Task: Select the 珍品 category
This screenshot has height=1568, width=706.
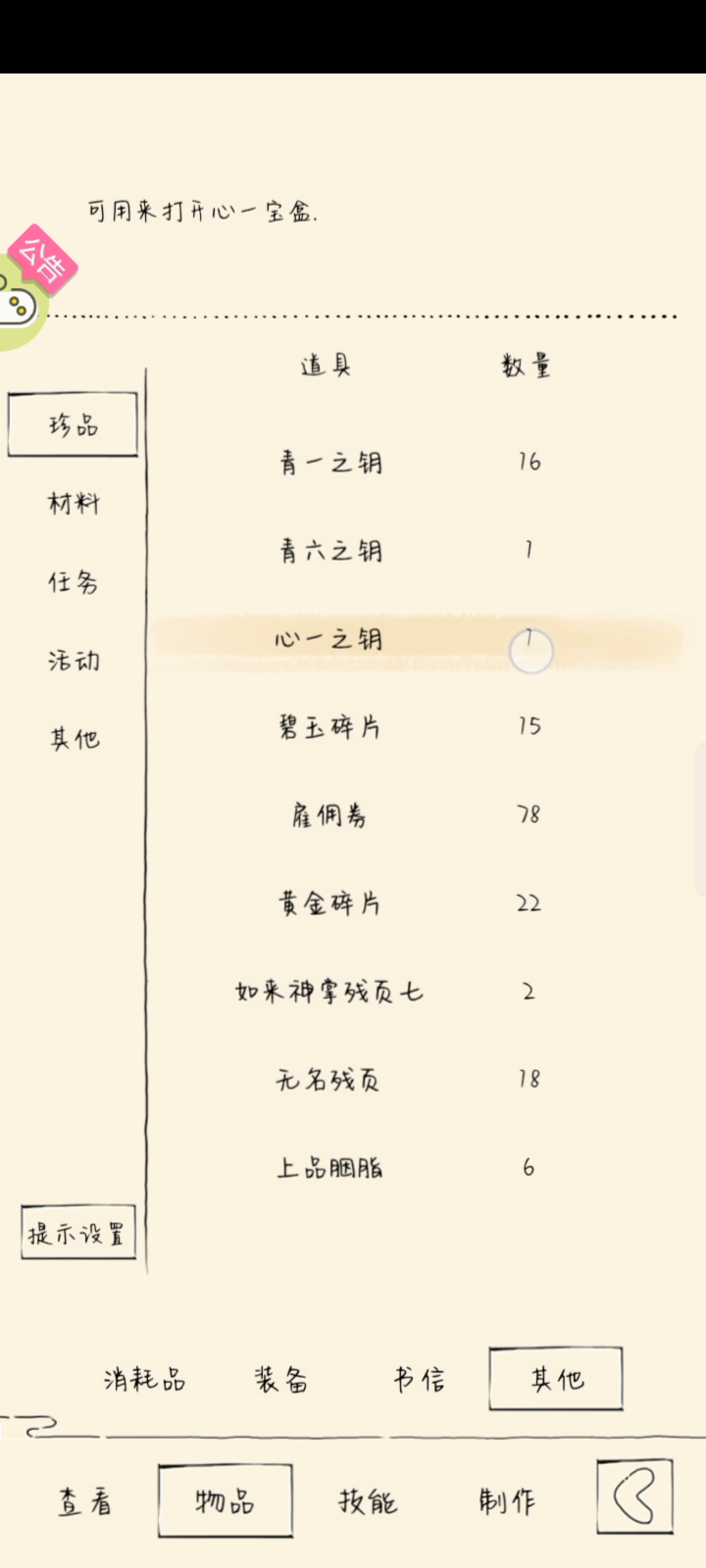Action: click(x=73, y=424)
